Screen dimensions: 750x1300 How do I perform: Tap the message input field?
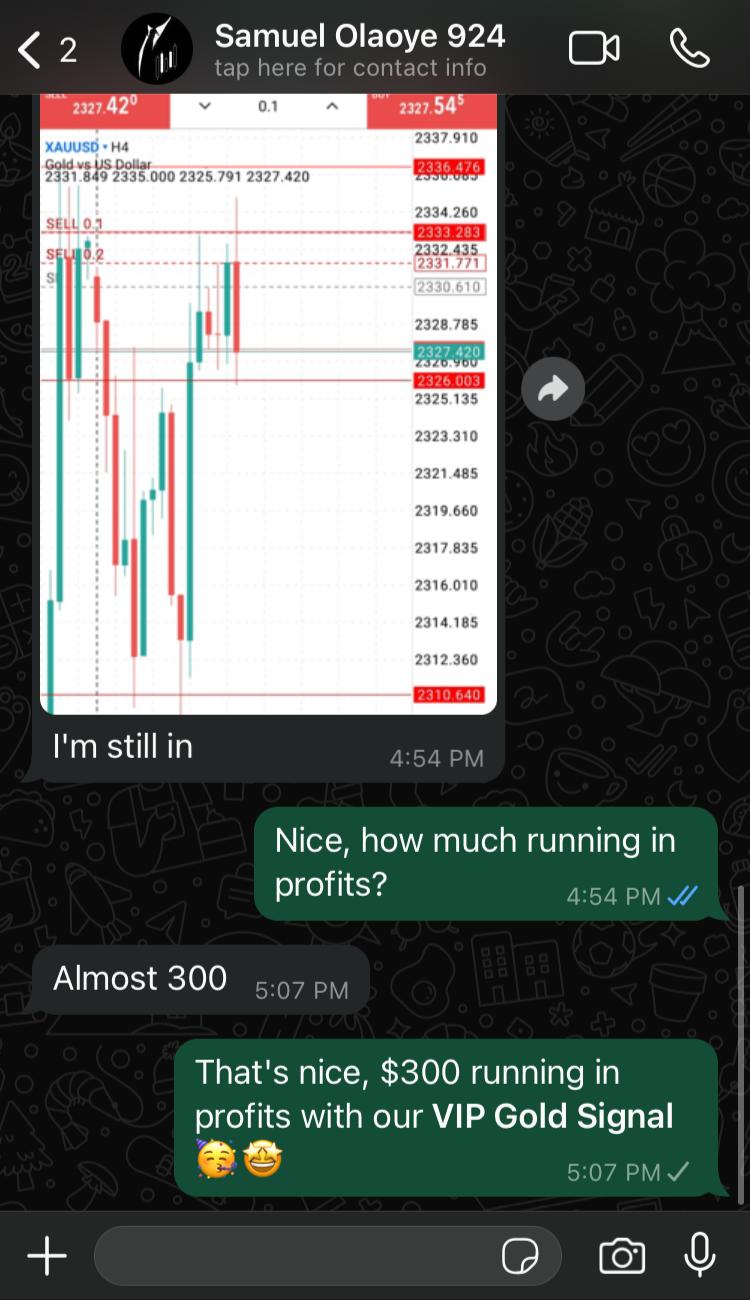(x=300, y=1255)
